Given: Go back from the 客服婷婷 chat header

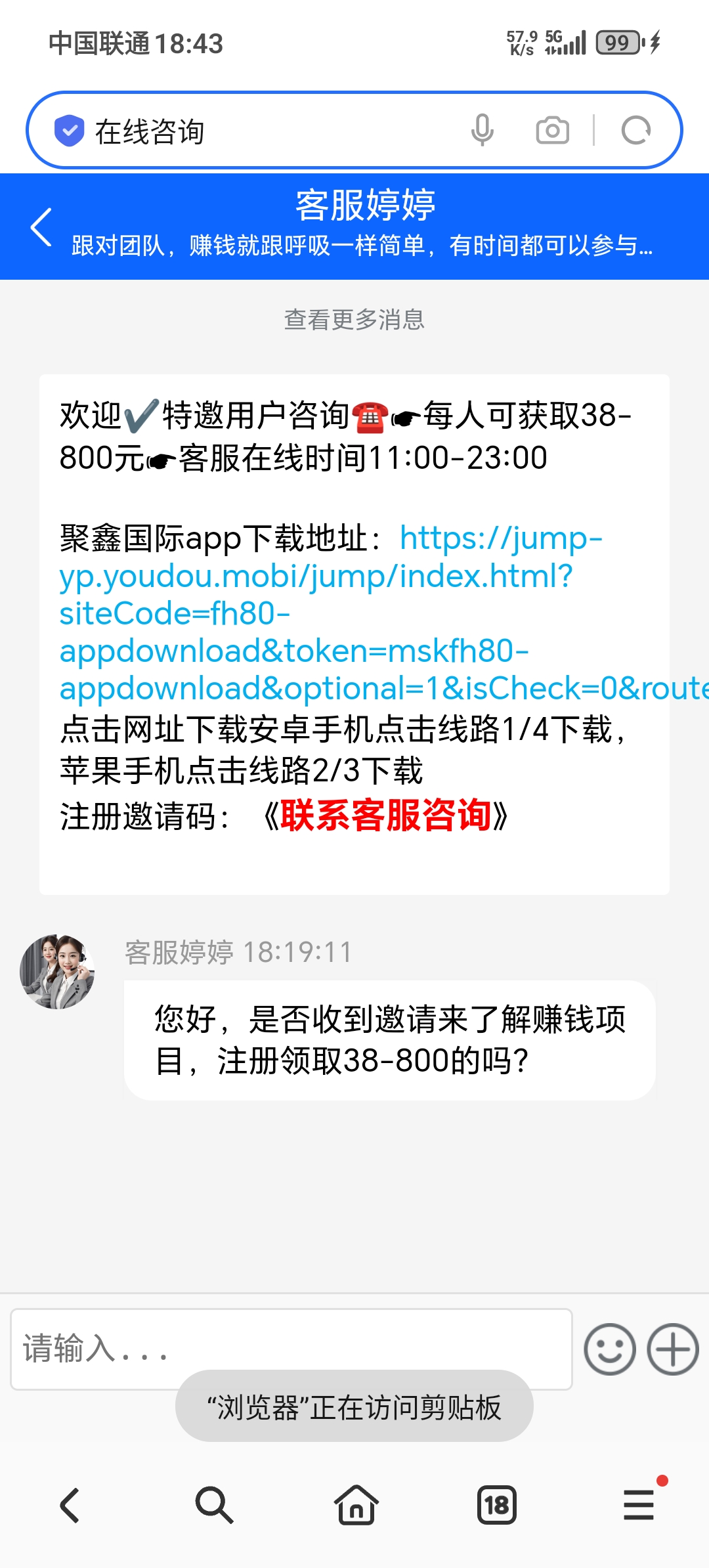Looking at the screenshot, I should 41,227.
